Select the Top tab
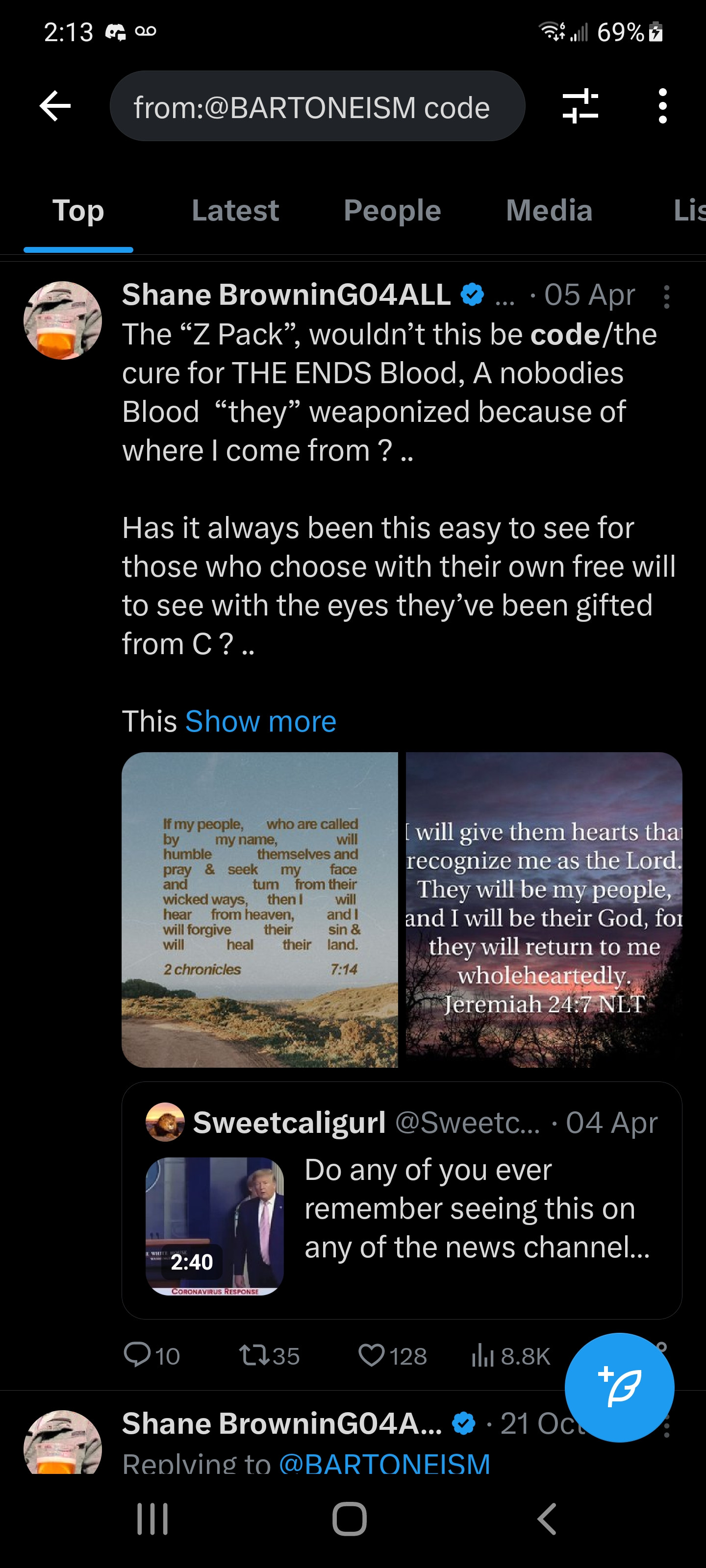Image resolution: width=706 pixels, height=1568 pixels. click(x=78, y=211)
